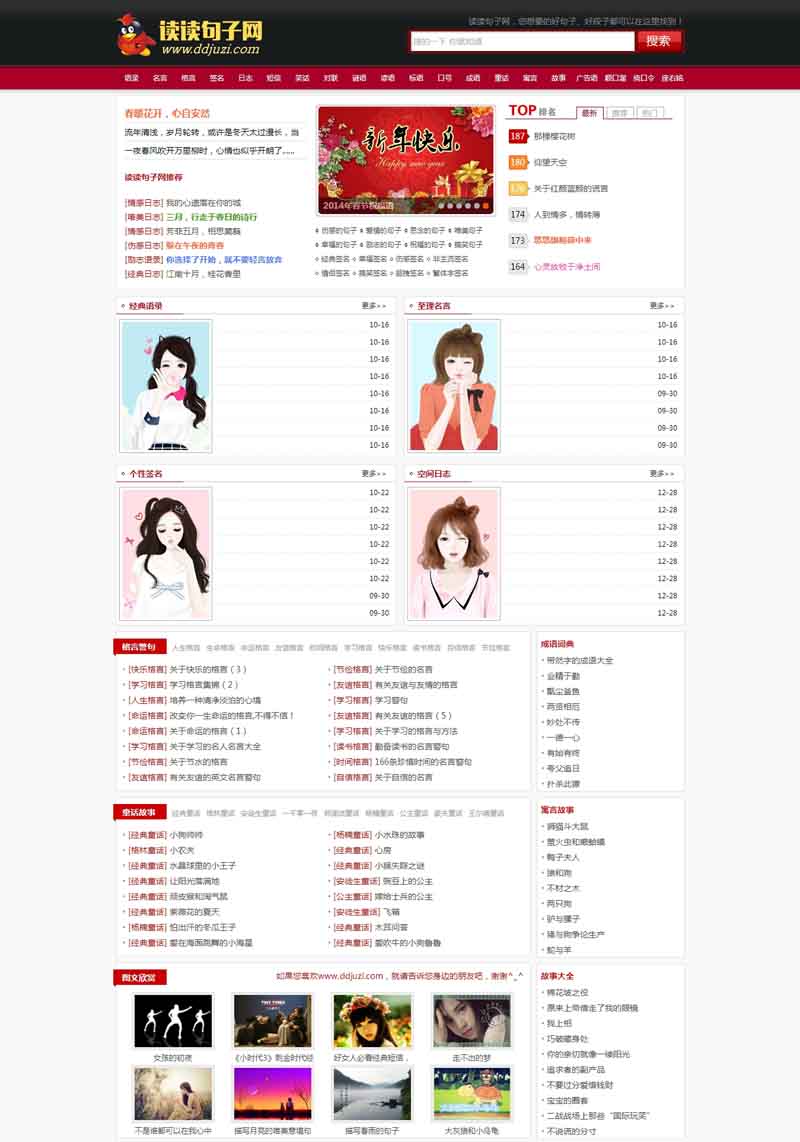Screen dimensions: 800x1142
Task: Tap the search input box in header
Action: 521,41
